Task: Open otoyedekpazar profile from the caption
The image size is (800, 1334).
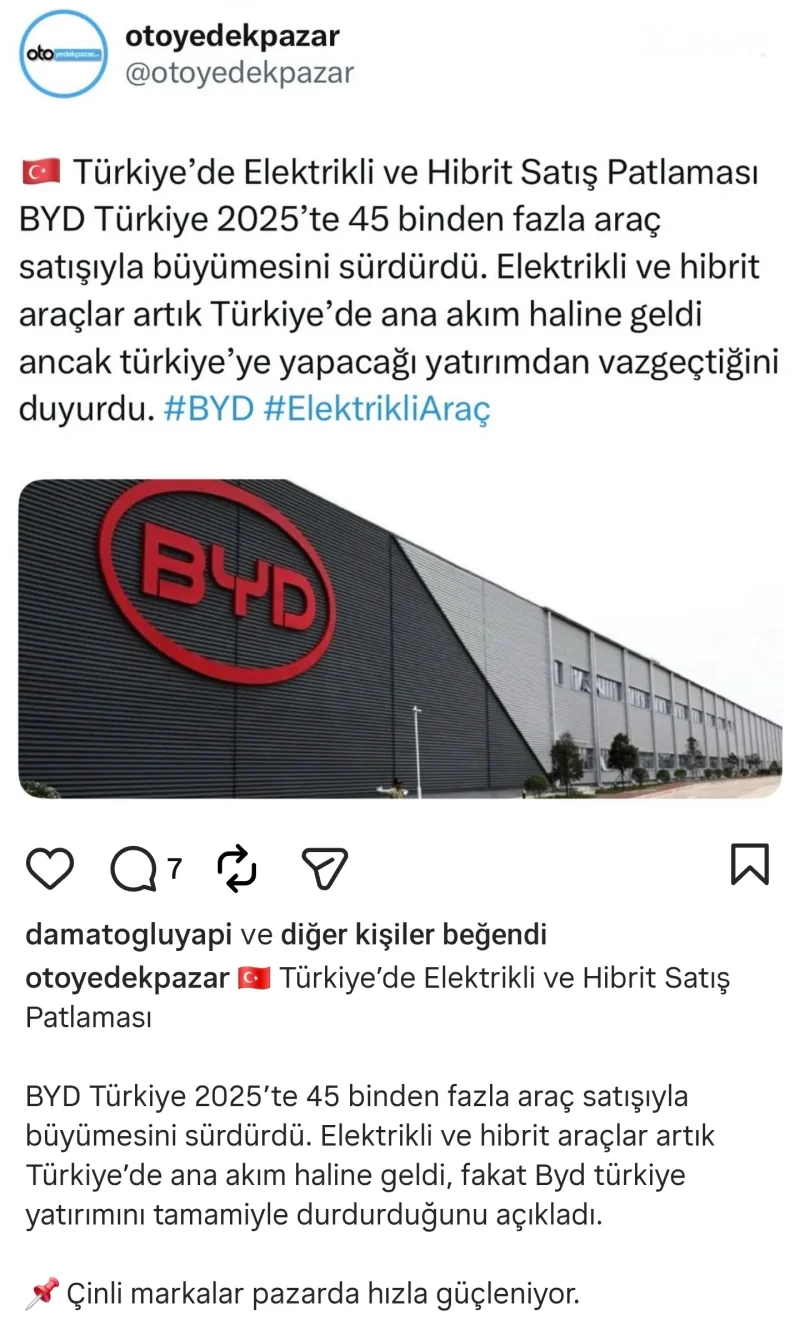Action: 127,978
